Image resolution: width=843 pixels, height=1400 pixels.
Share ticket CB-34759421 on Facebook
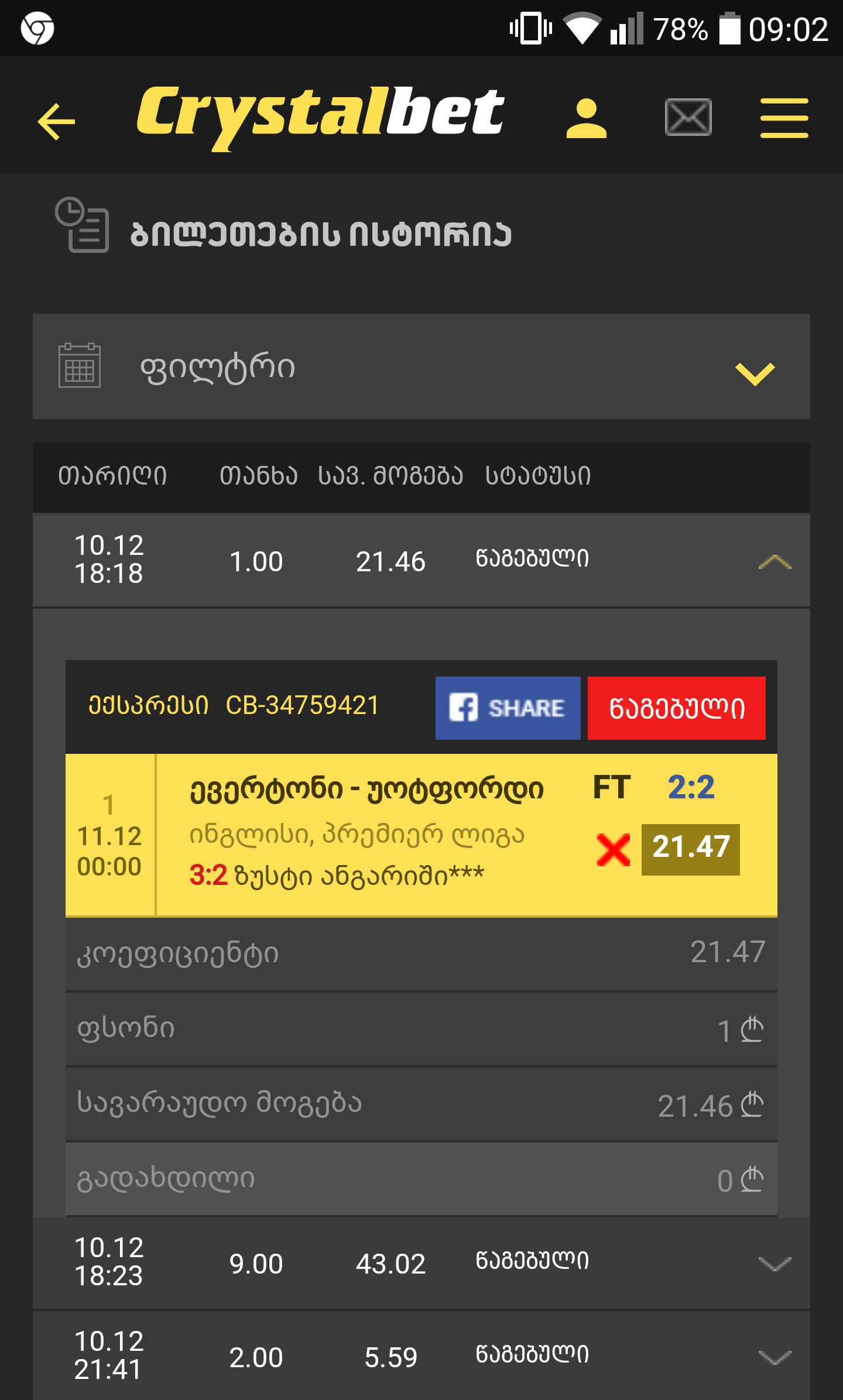click(x=508, y=708)
